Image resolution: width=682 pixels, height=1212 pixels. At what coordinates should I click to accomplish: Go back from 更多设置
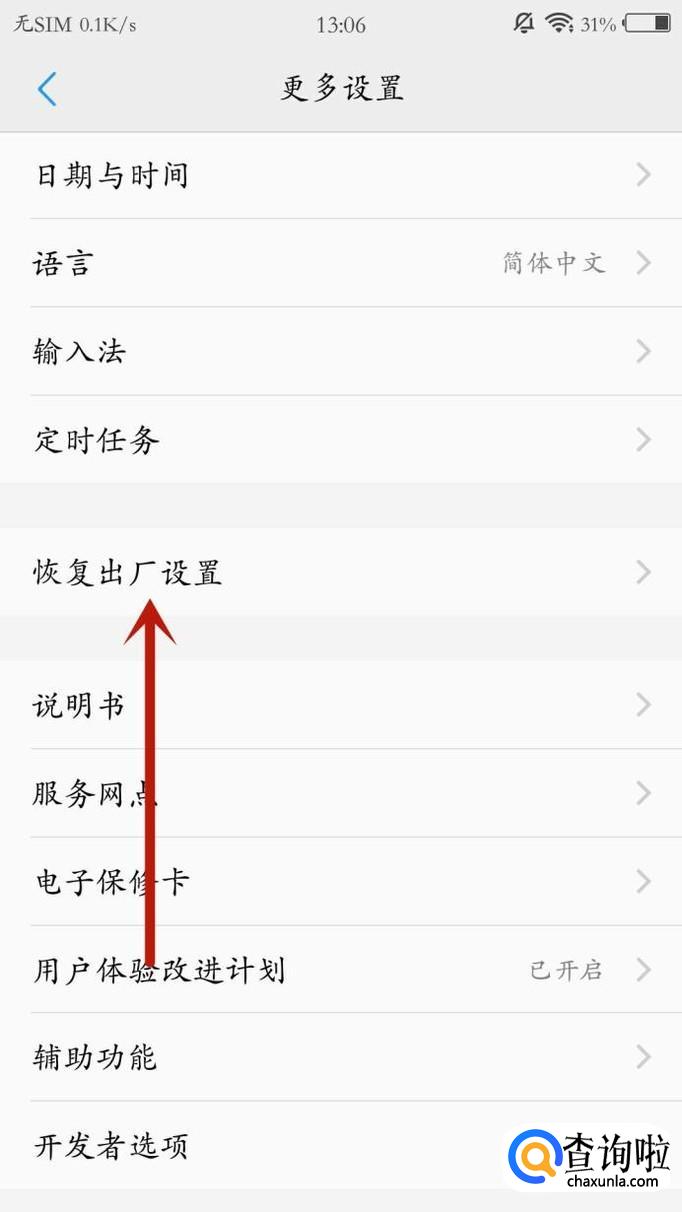pos(47,89)
